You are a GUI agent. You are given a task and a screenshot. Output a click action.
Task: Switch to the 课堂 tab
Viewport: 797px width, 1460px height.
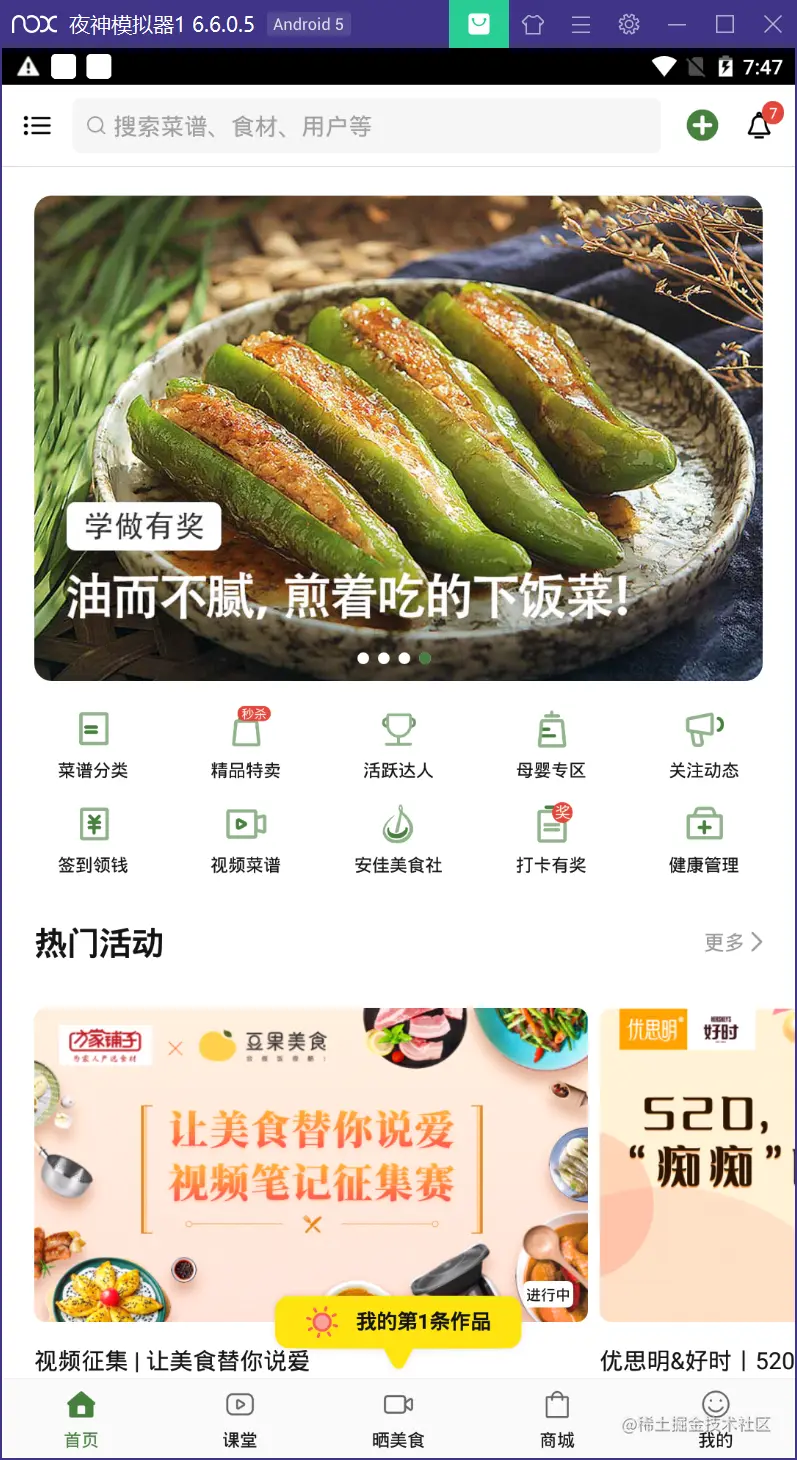pos(240,1420)
